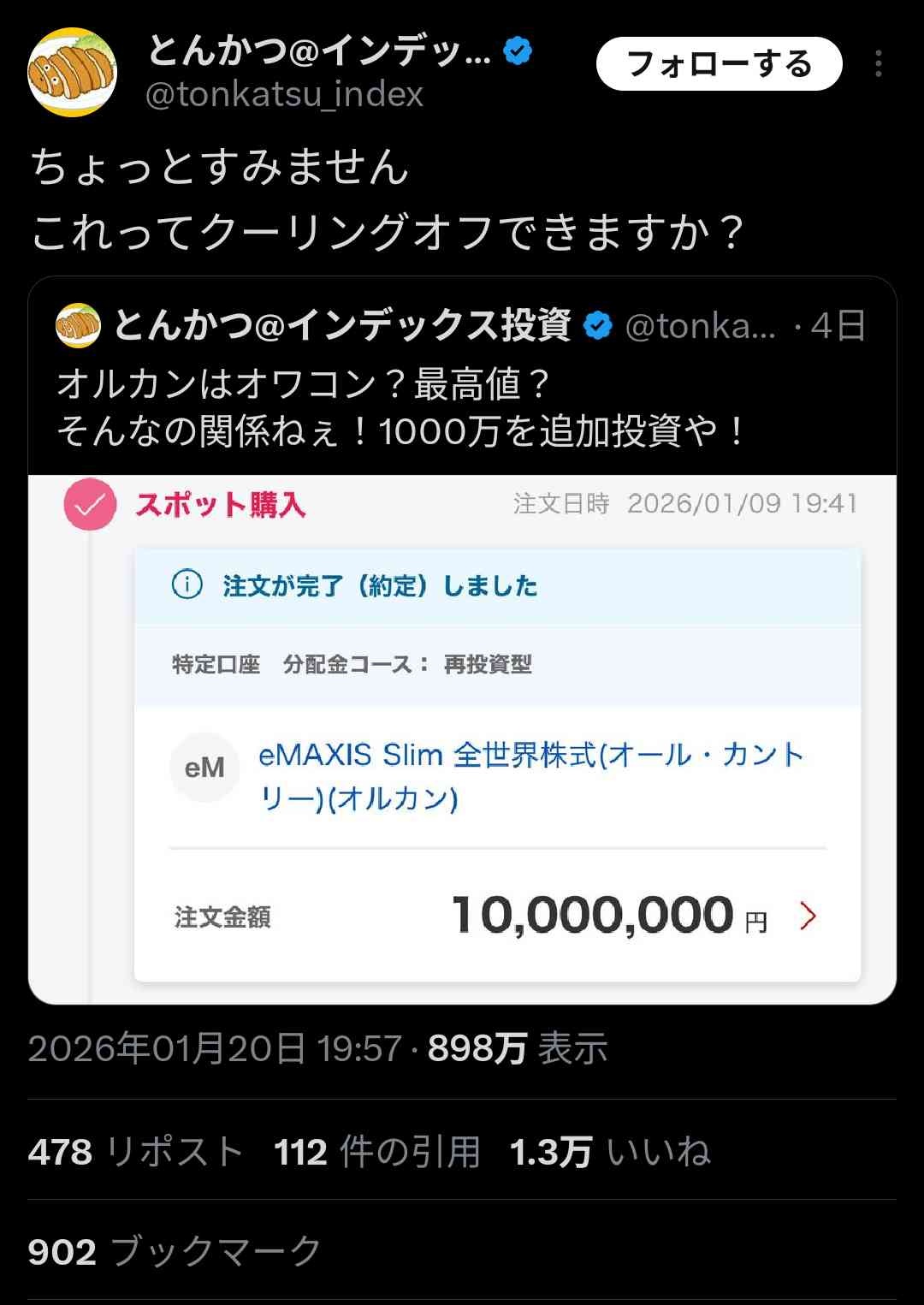Open the tonkatsu profile avatar

point(72,72)
